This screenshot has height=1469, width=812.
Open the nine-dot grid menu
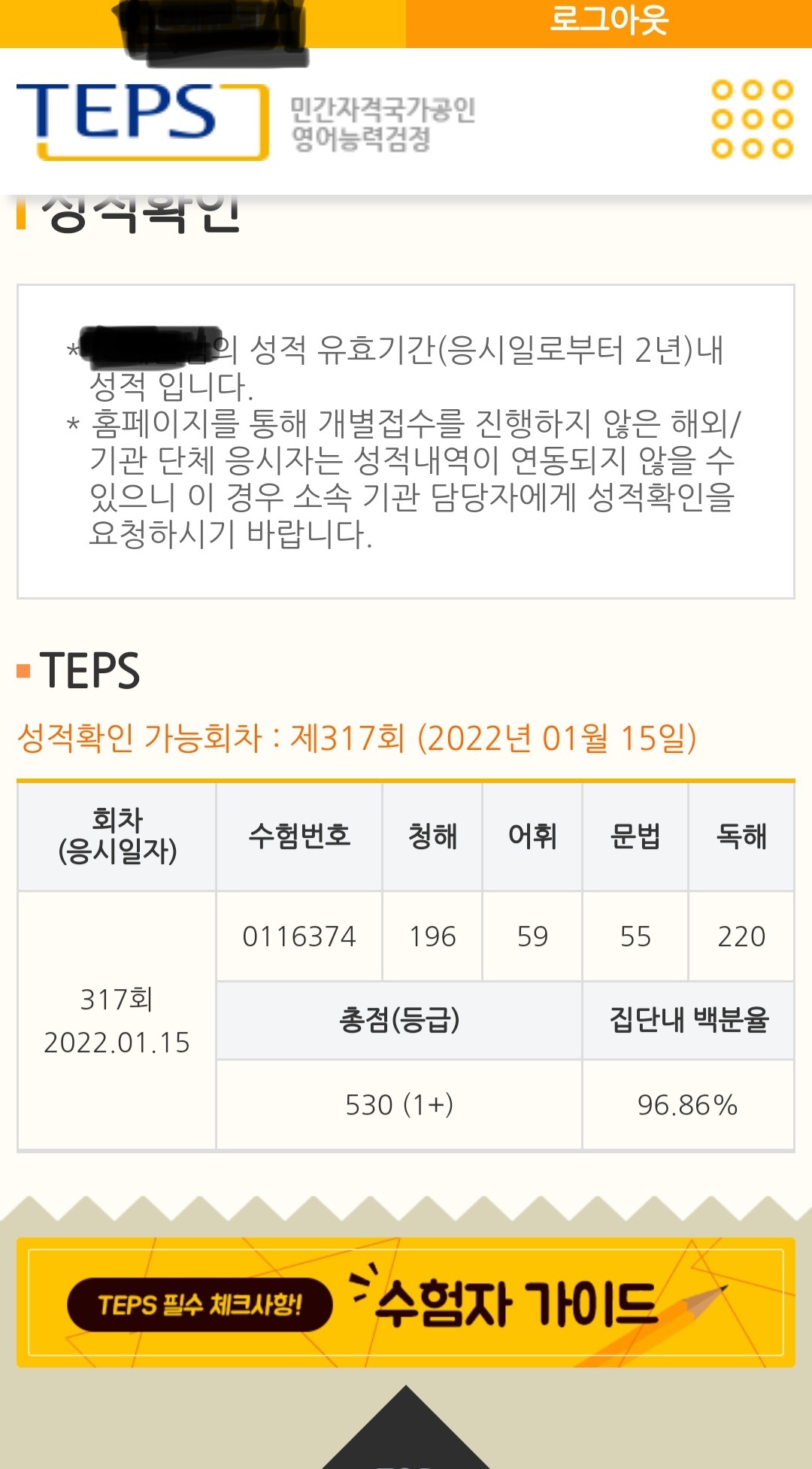(x=752, y=119)
